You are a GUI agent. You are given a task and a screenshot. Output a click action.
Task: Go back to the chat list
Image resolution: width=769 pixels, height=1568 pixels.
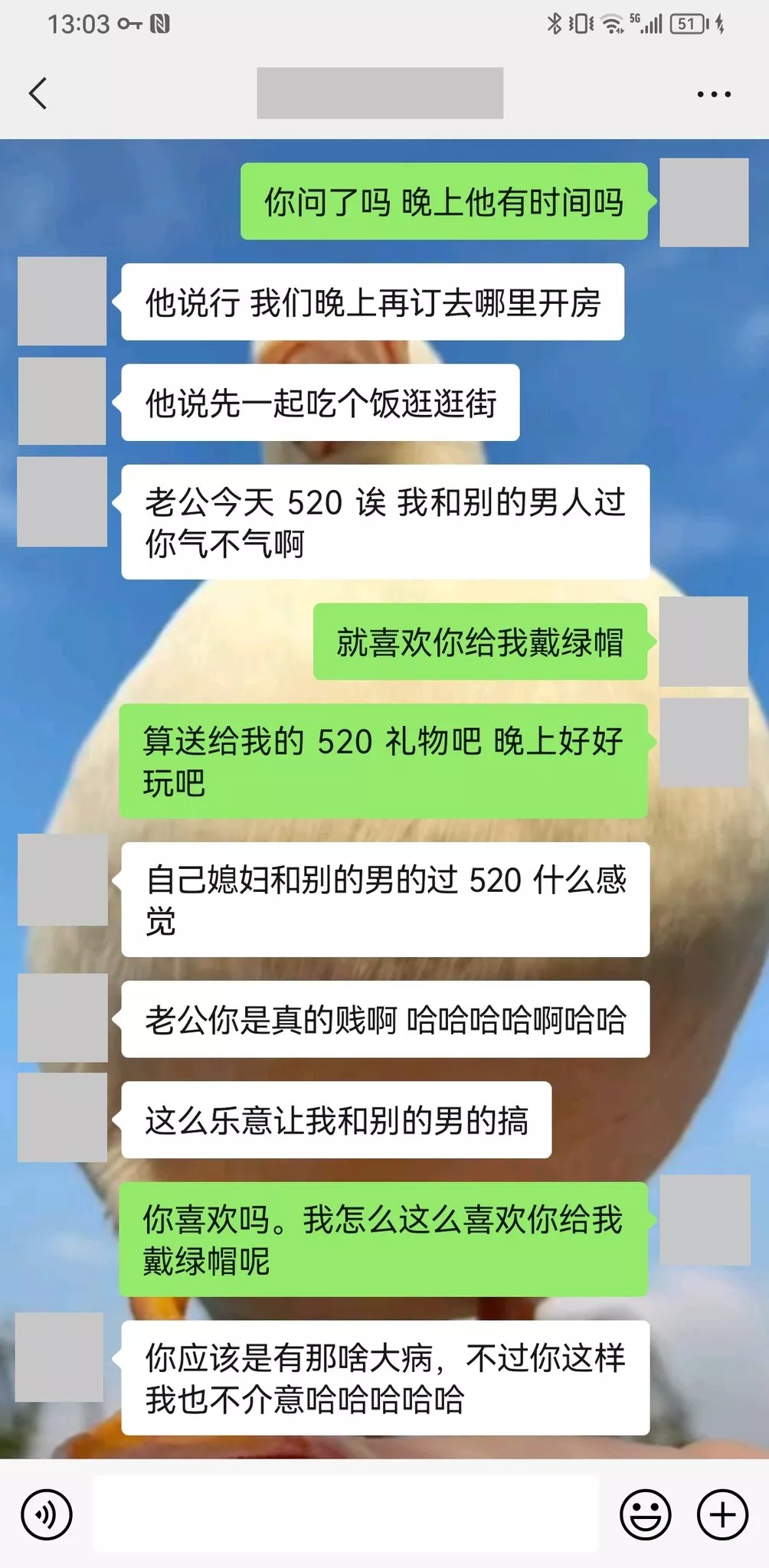tap(38, 93)
